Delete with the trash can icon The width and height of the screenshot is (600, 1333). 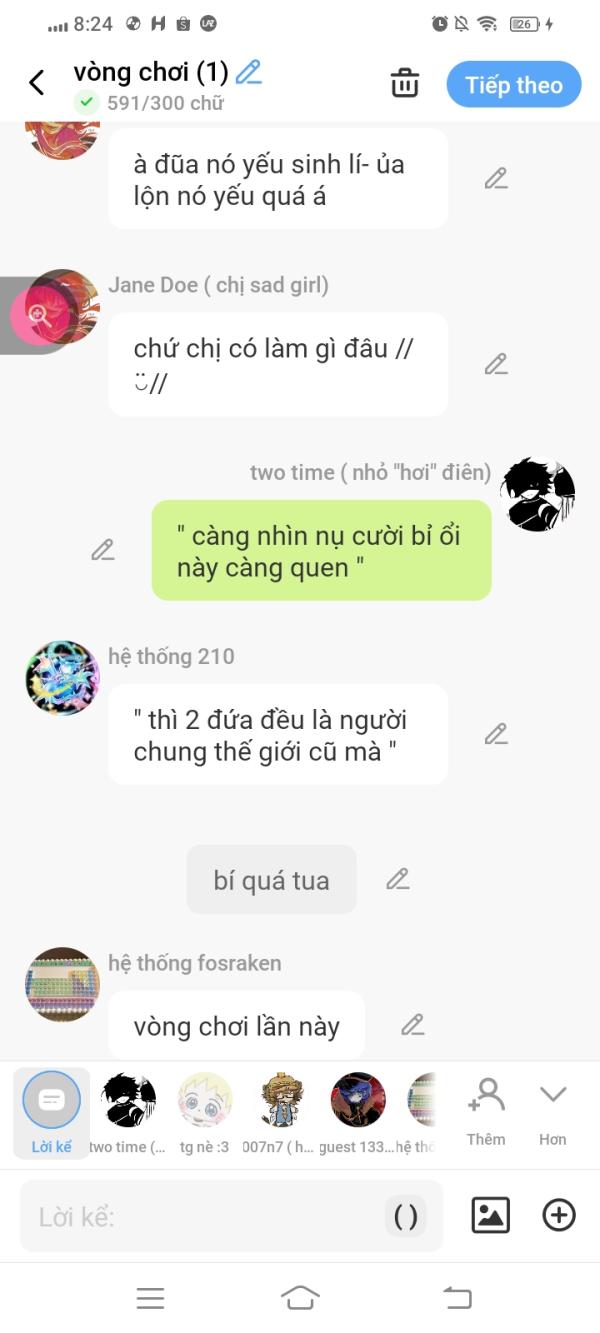pyautogui.click(x=405, y=84)
